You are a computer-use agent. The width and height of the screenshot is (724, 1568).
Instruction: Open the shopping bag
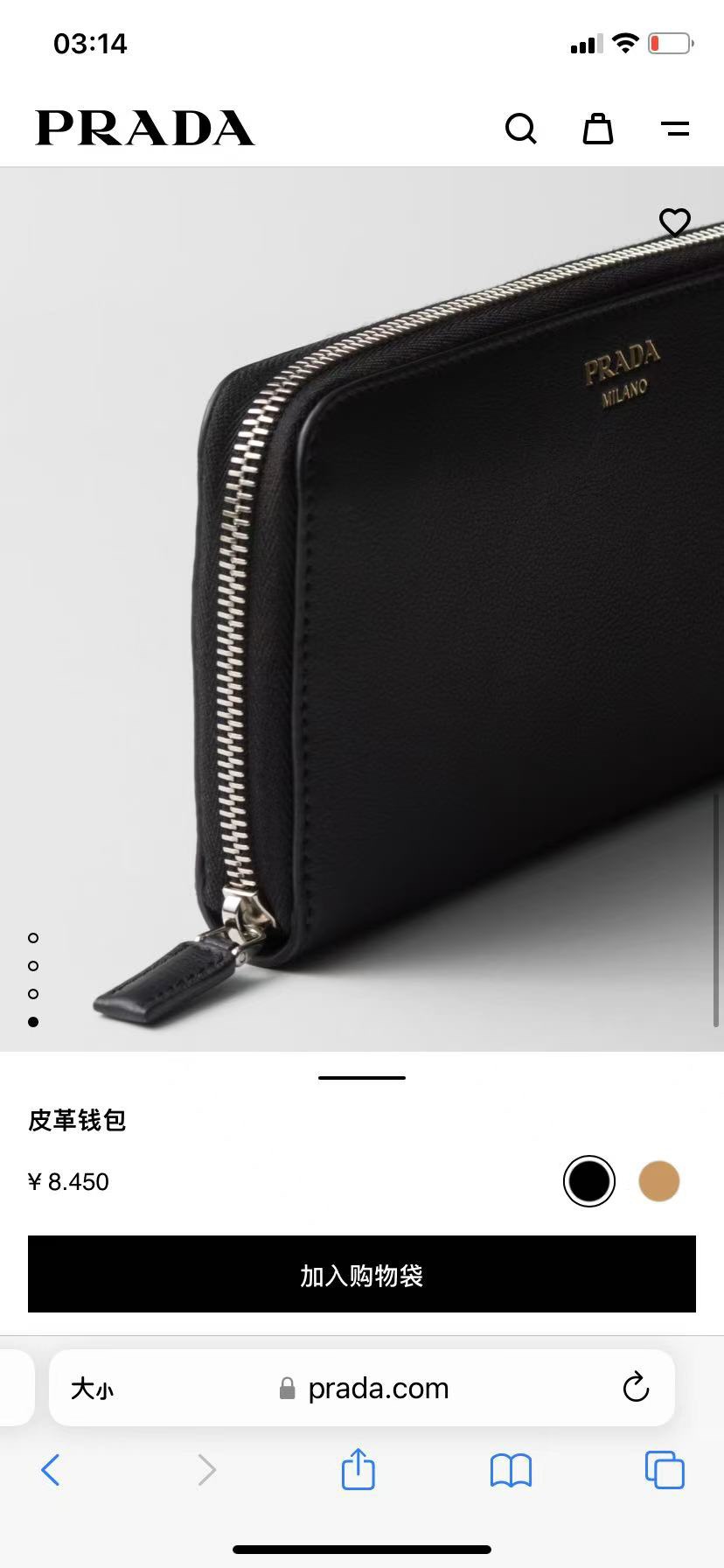(598, 129)
